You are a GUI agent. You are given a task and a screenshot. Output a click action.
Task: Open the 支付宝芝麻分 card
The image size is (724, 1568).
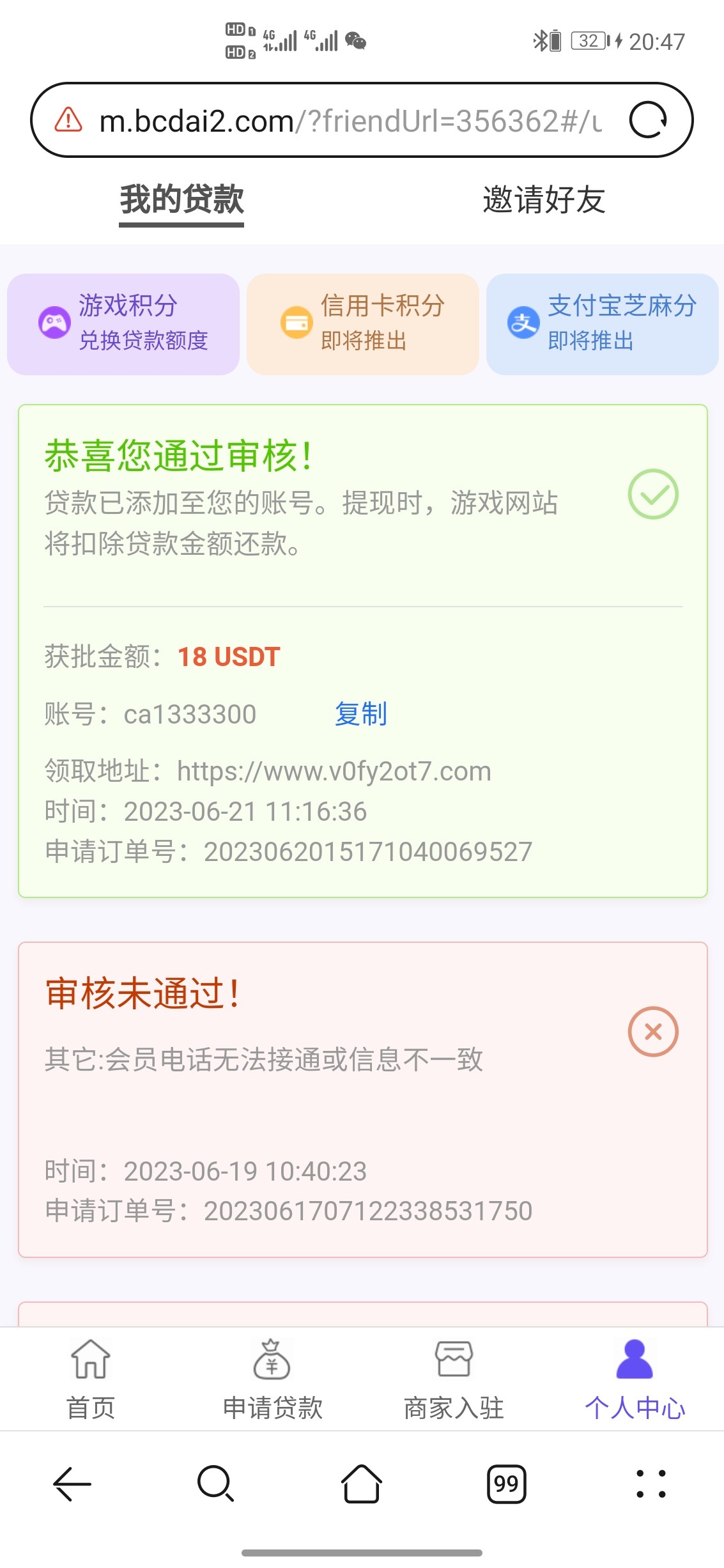602,323
